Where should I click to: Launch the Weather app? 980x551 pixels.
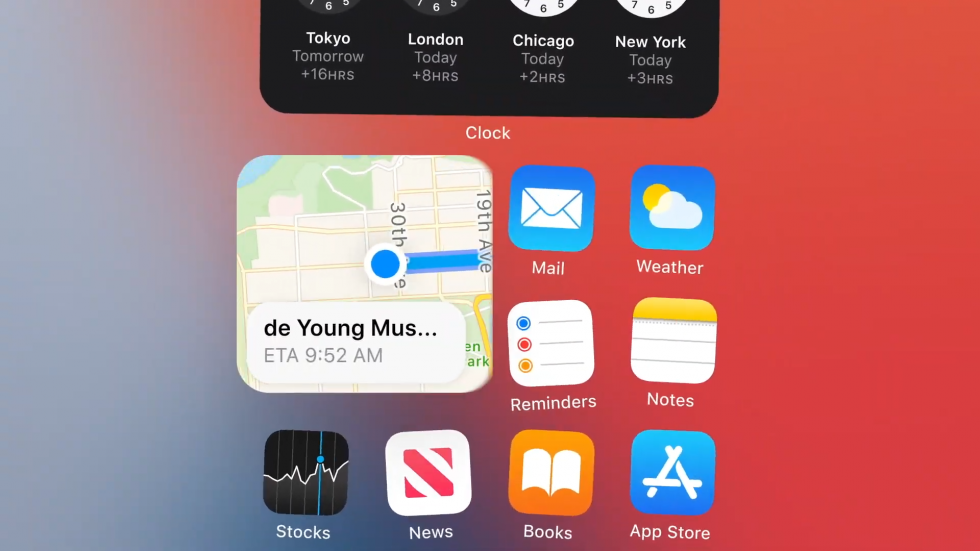(671, 208)
